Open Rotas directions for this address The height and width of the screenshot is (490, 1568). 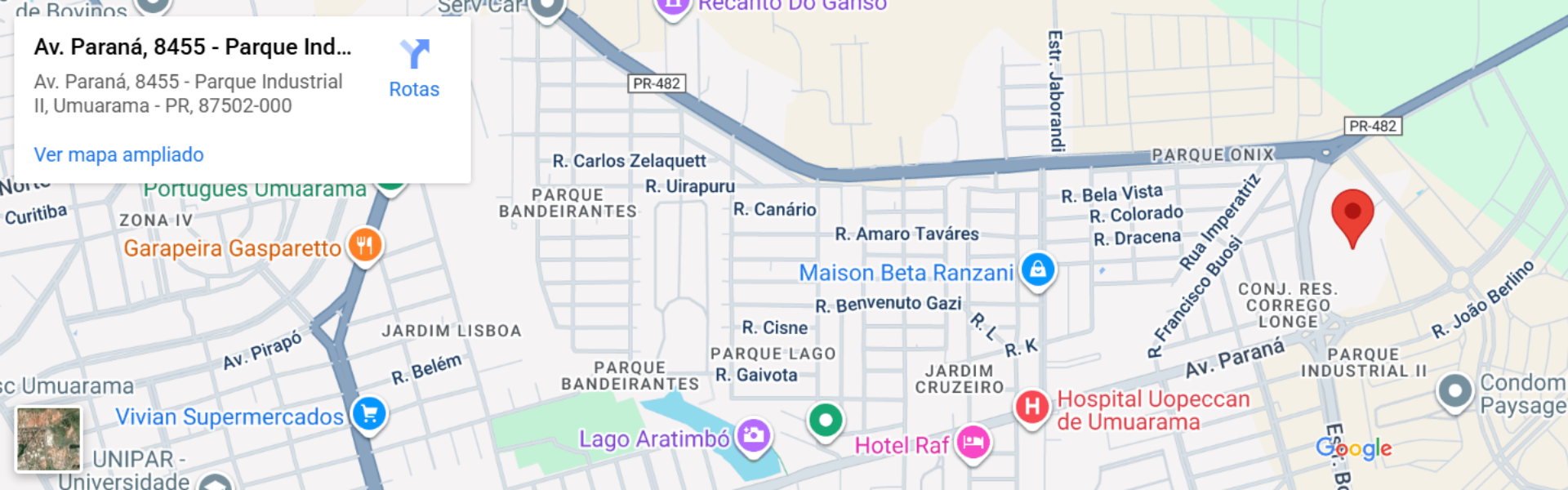click(x=414, y=69)
